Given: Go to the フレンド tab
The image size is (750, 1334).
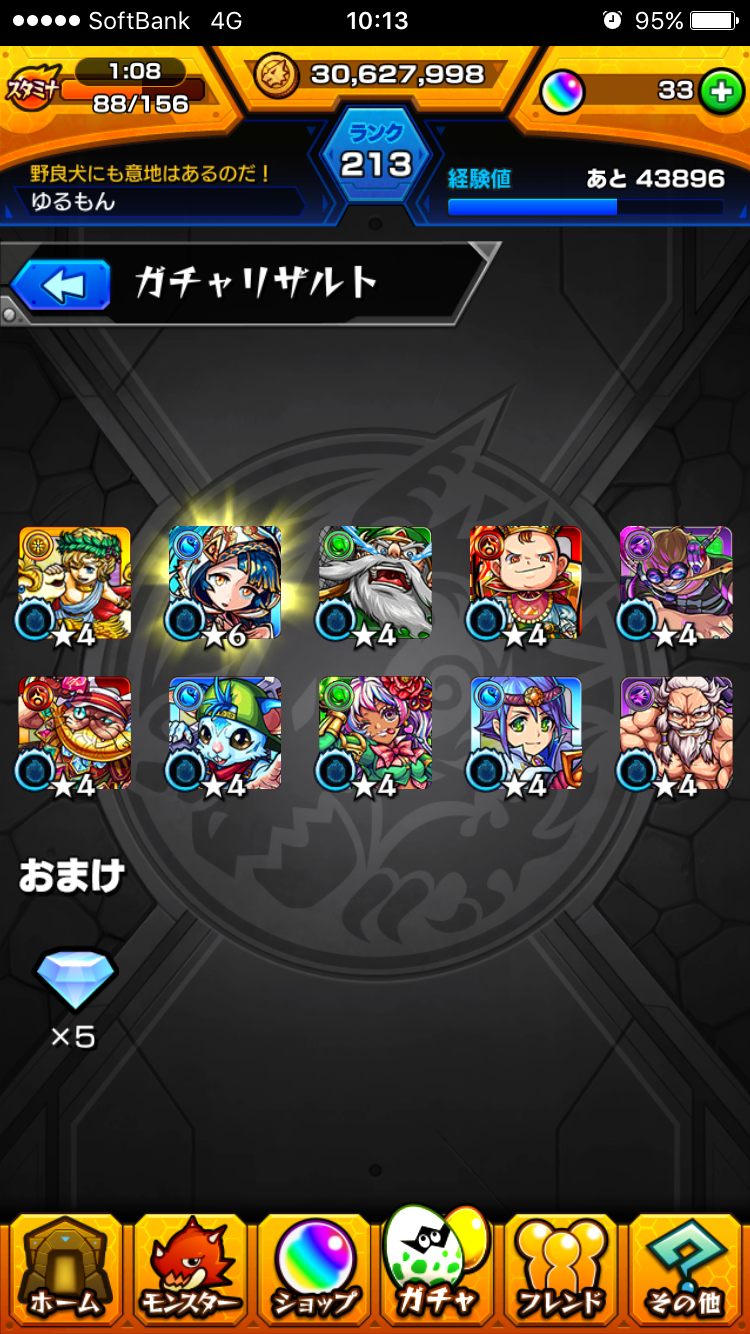Looking at the screenshot, I should pos(561,1268).
